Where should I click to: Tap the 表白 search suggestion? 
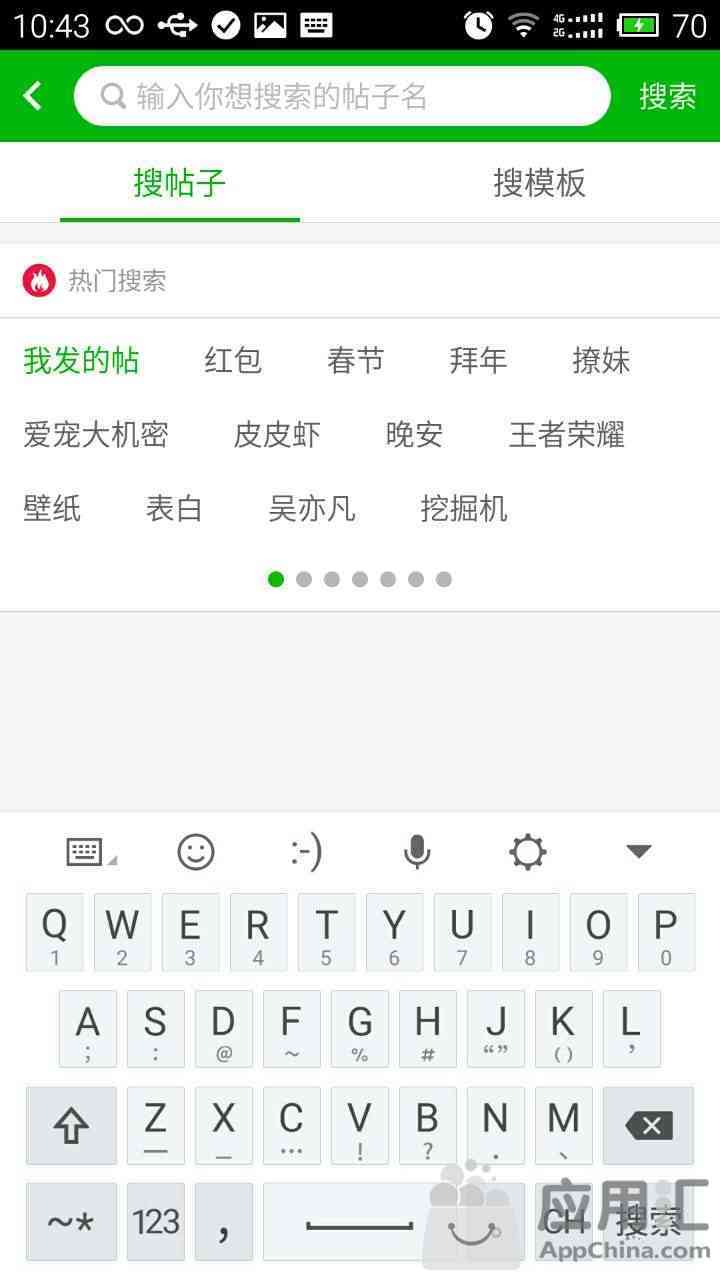(174, 508)
